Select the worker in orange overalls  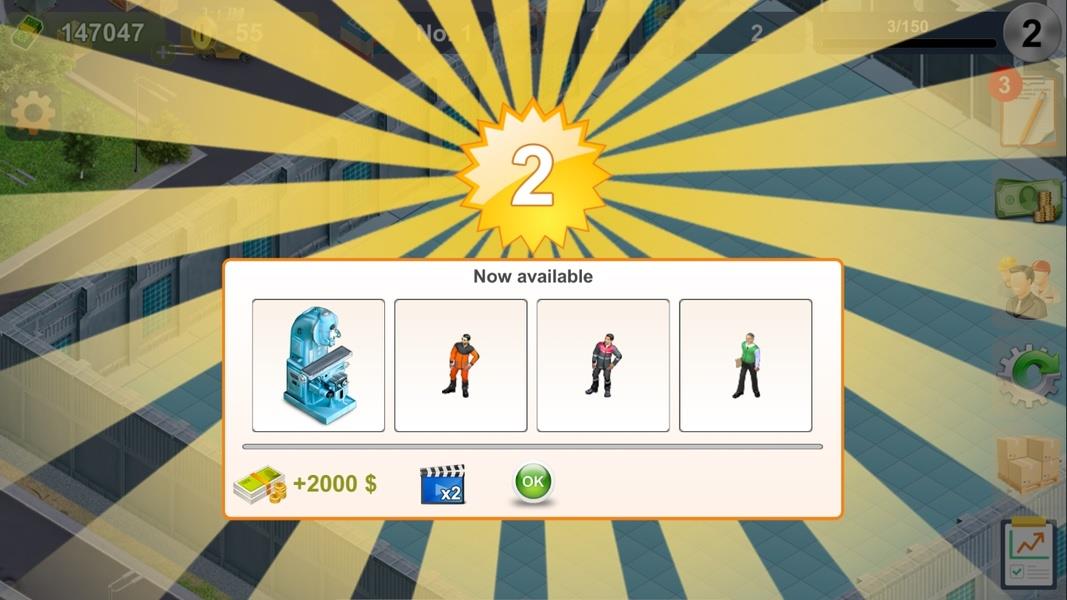[460, 365]
